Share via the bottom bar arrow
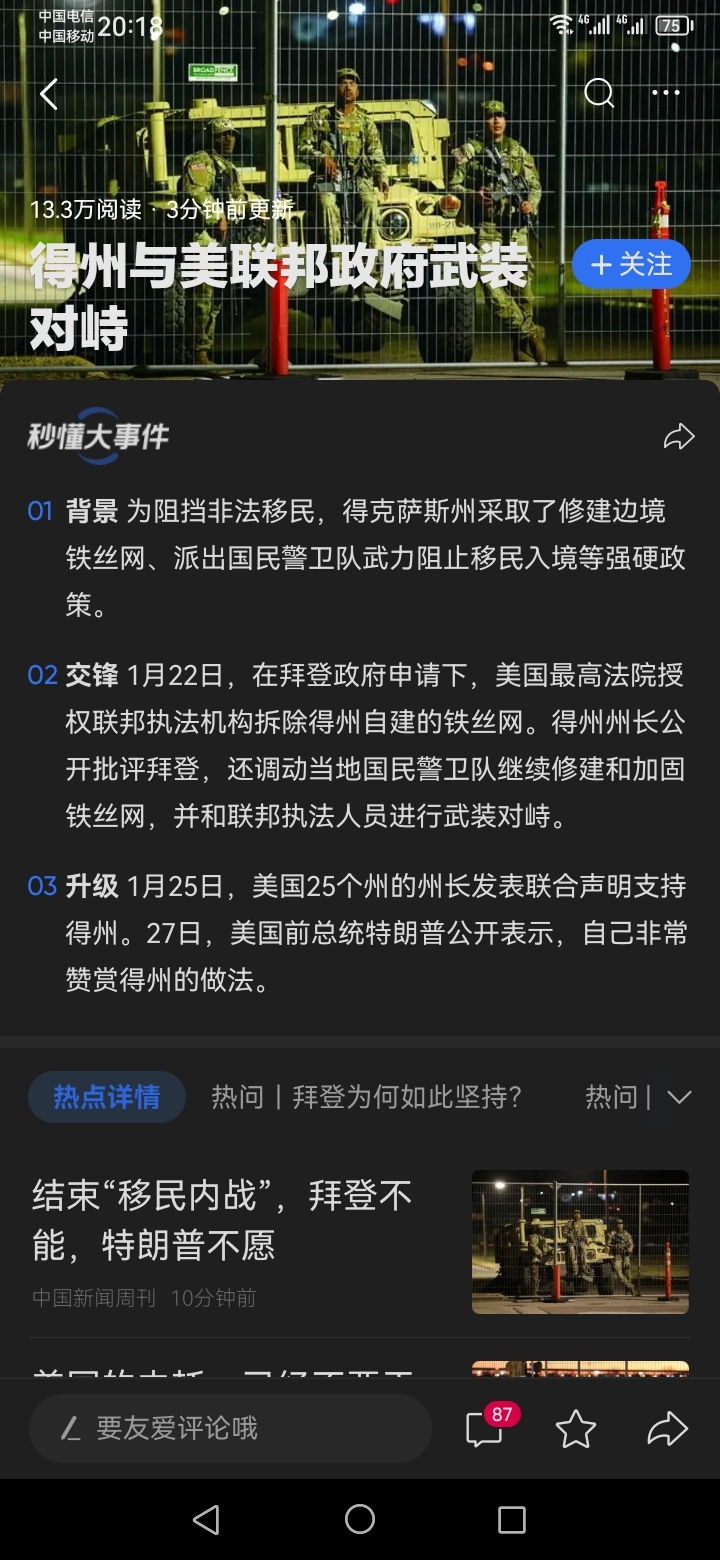Viewport: 720px width, 1560px height. click(667, 1429)
